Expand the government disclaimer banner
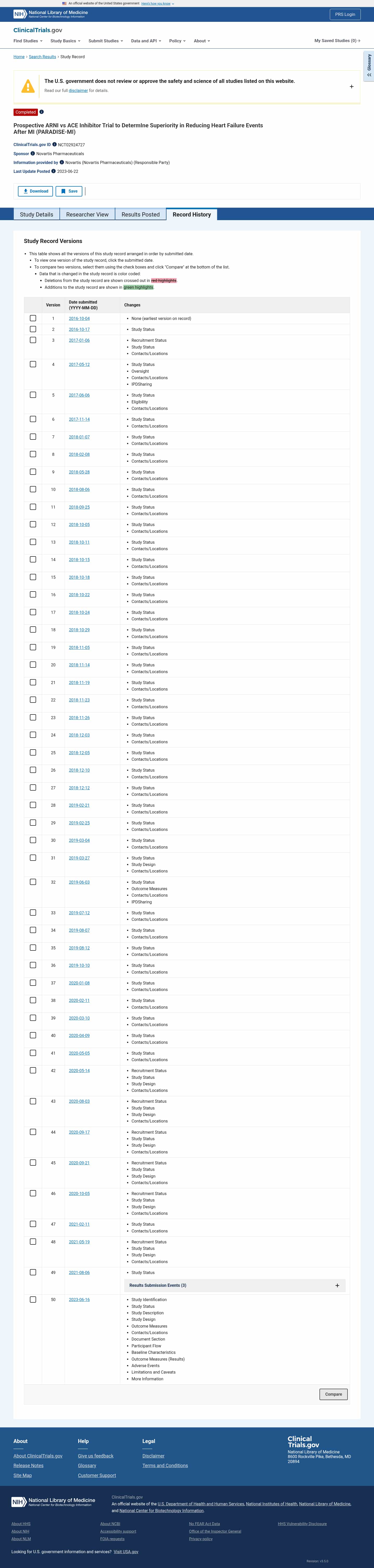This screenshot has width=374, height=1568. click(351, 87)
